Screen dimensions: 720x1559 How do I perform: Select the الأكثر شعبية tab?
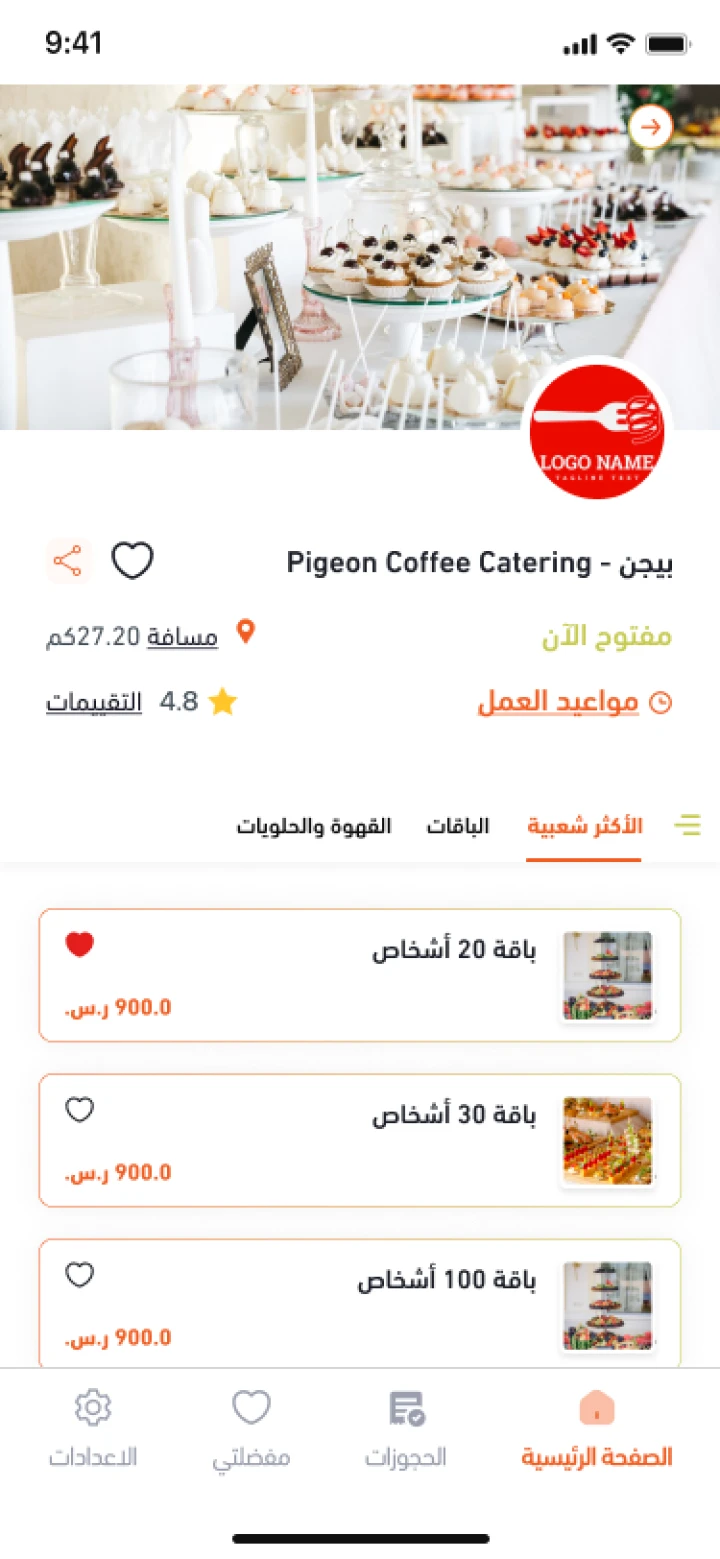click(x=585, y=827)
